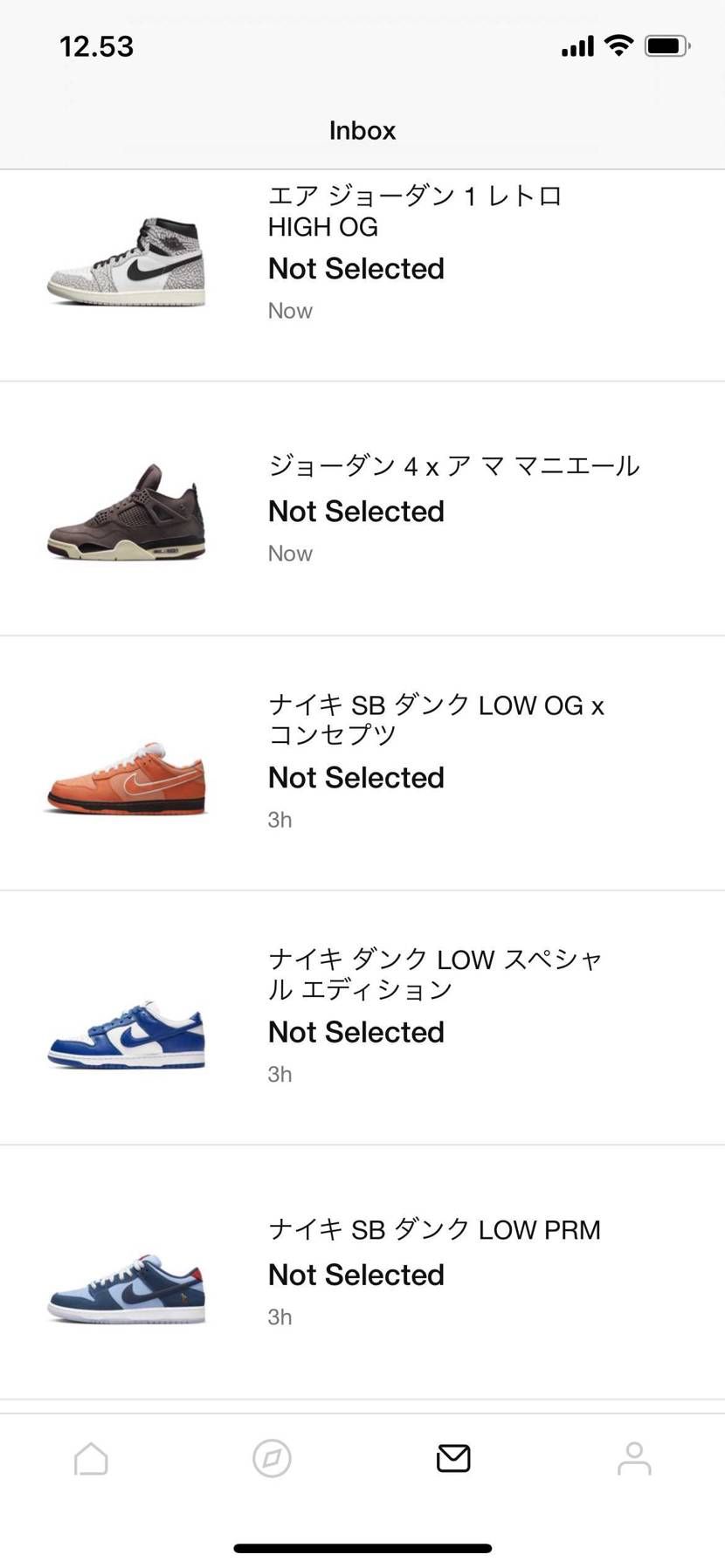
Task: Tap the cellular signal bars icon
Action: click(576, 45)
